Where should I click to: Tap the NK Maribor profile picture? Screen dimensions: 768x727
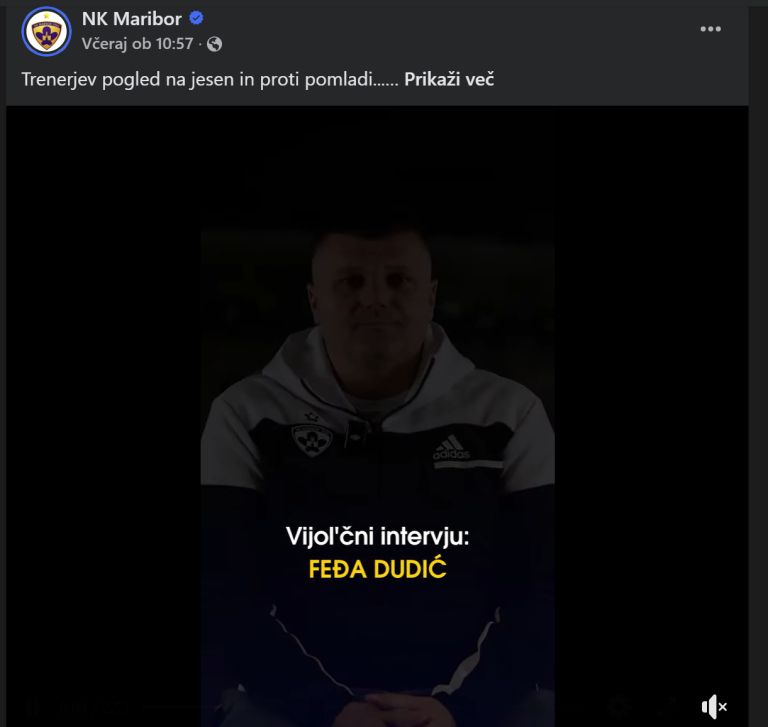click(x=46, y=31)
